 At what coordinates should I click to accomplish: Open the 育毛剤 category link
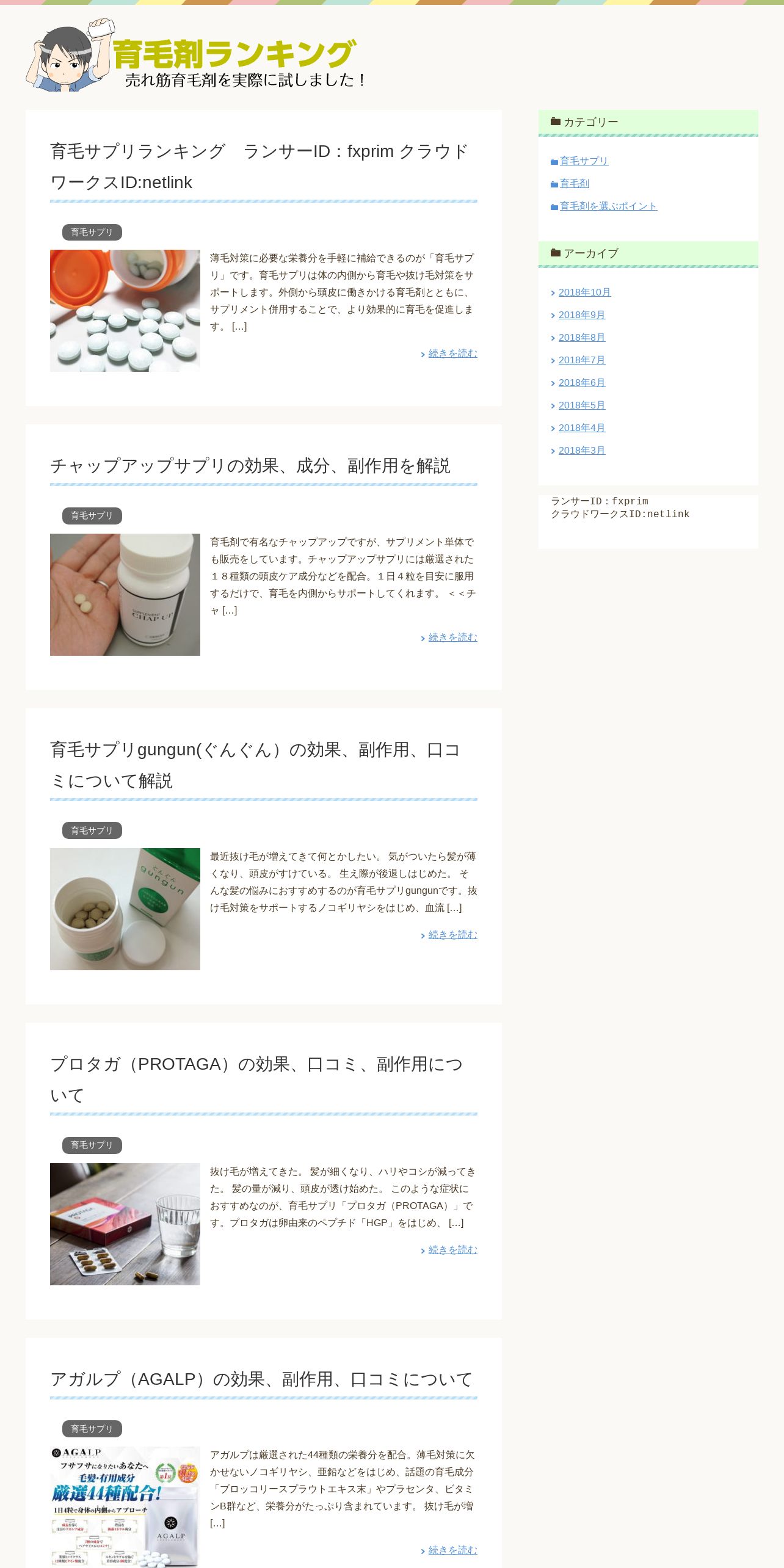[x=574, y=184]
